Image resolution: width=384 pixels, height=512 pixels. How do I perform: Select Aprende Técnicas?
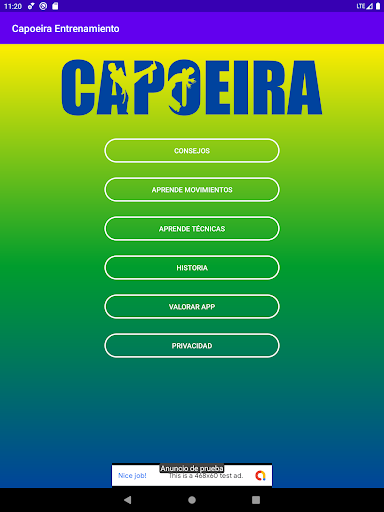pyautogui.click(x=192, y=229)
